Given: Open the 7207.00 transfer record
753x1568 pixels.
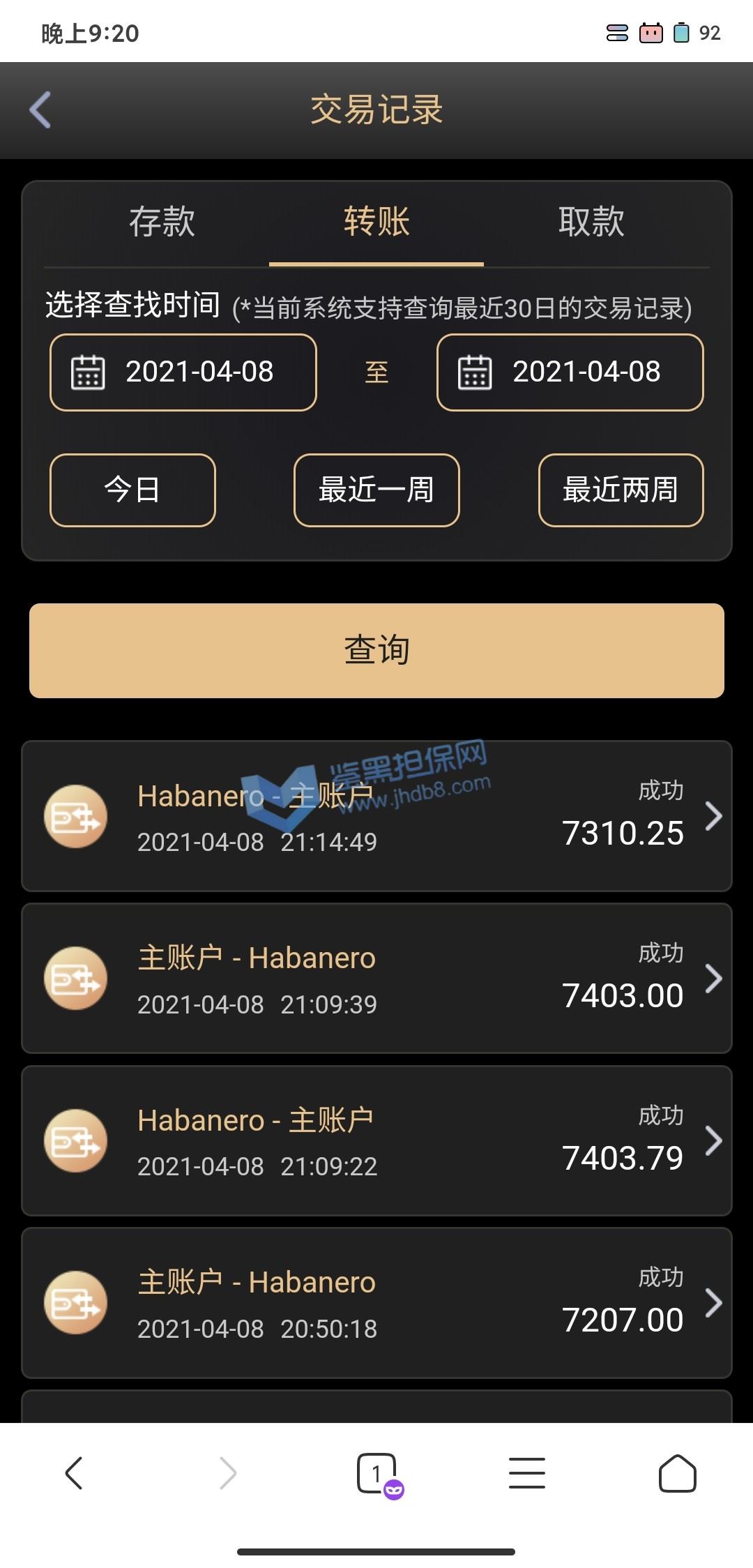Looking at the screenshot, I should 376,1303.
